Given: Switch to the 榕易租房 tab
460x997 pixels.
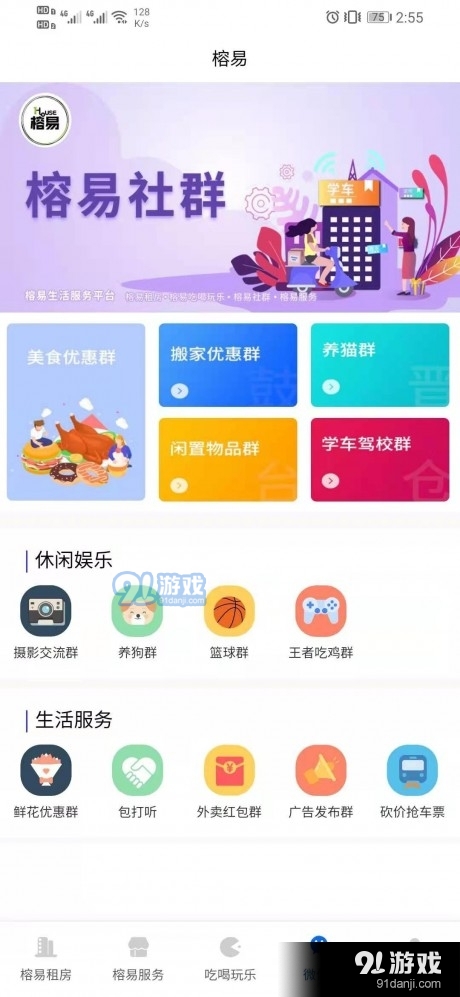Looking at the screenshot, I should click(x=46, y=959).
